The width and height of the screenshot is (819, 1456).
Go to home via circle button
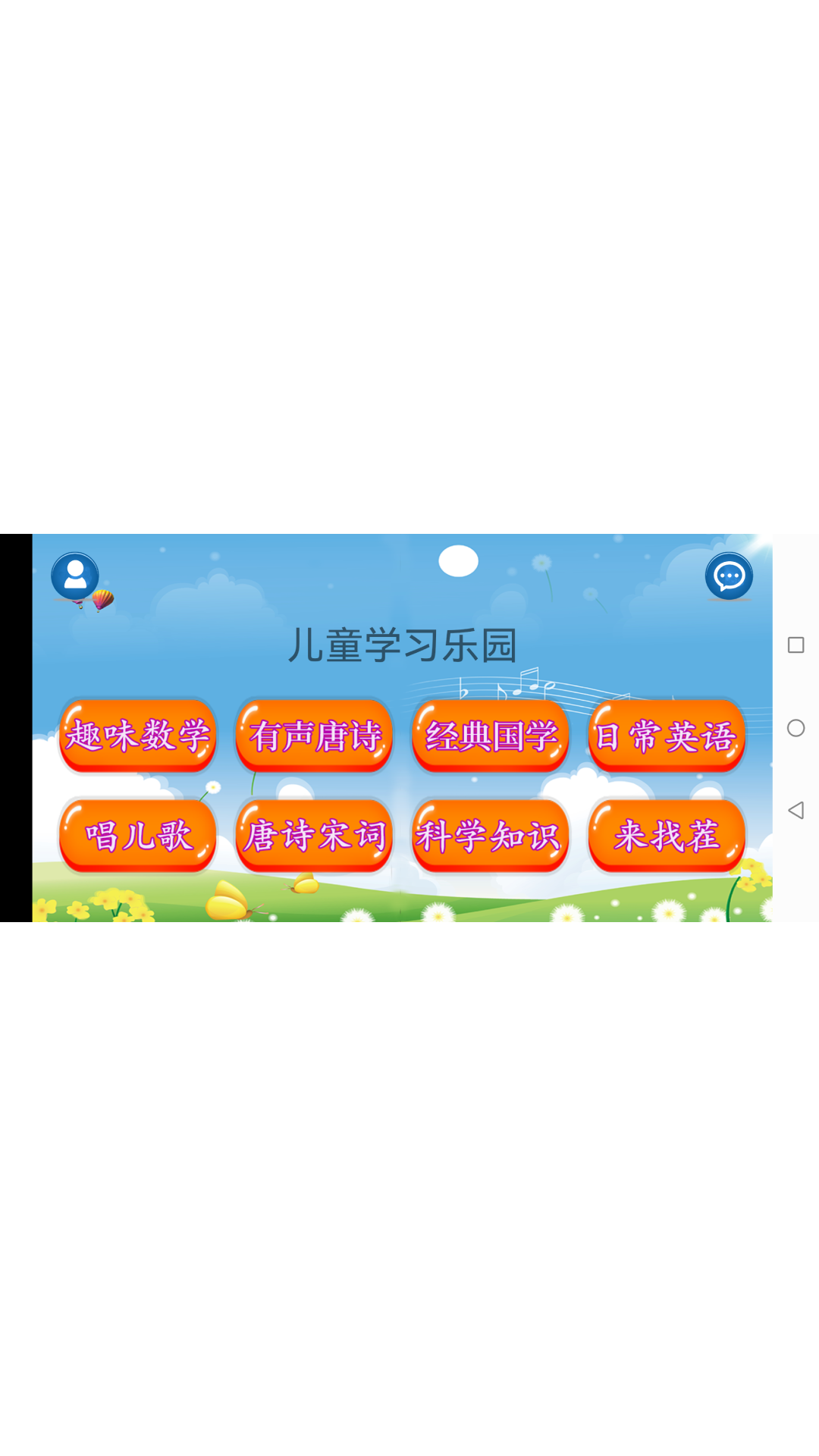[795, 728]
